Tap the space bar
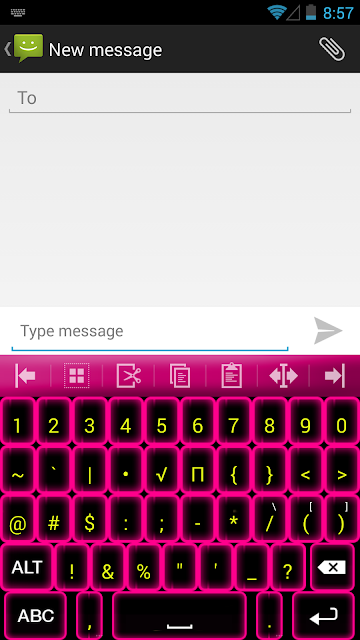Viewport: 360px width, 640px height. (x=180, y=616)
